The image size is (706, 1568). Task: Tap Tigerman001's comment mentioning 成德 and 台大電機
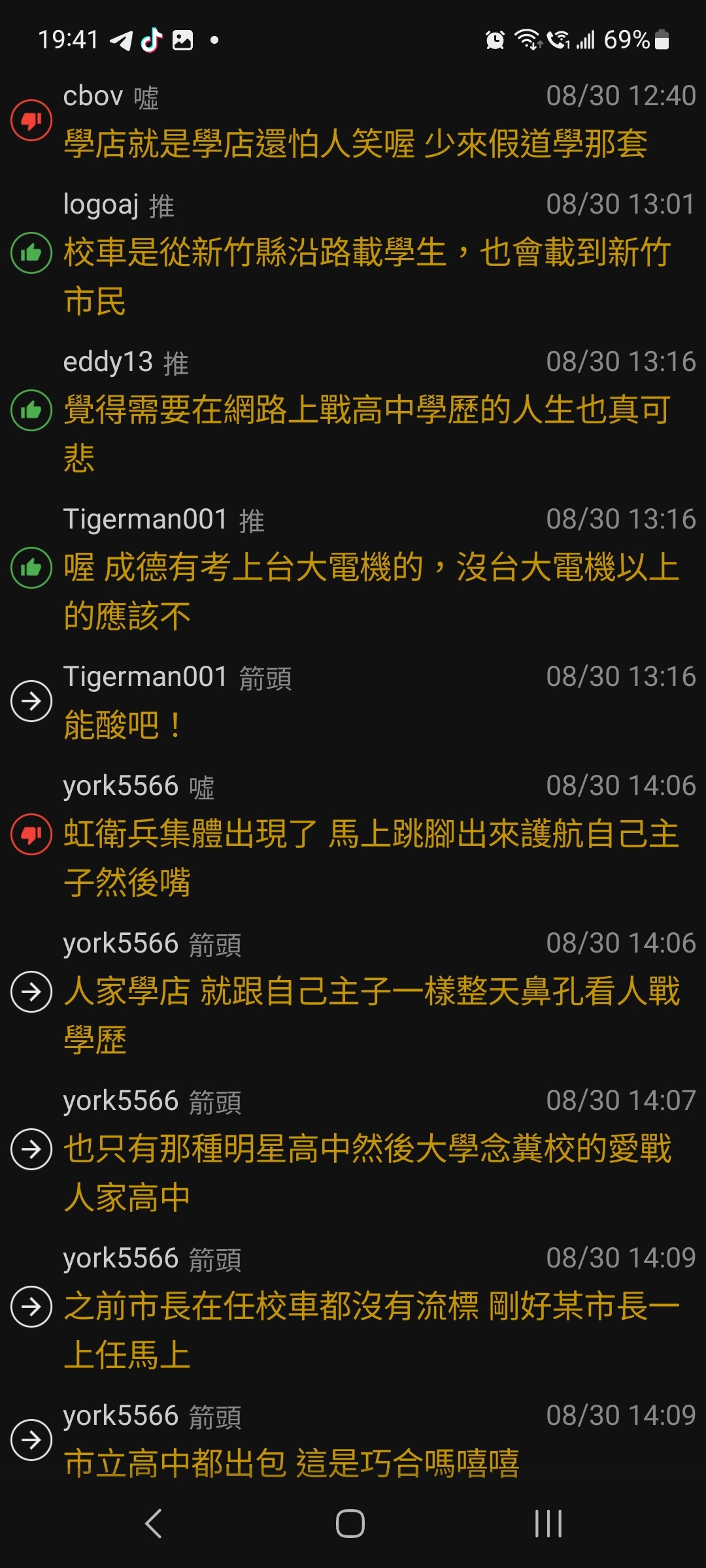coord(353,569)
